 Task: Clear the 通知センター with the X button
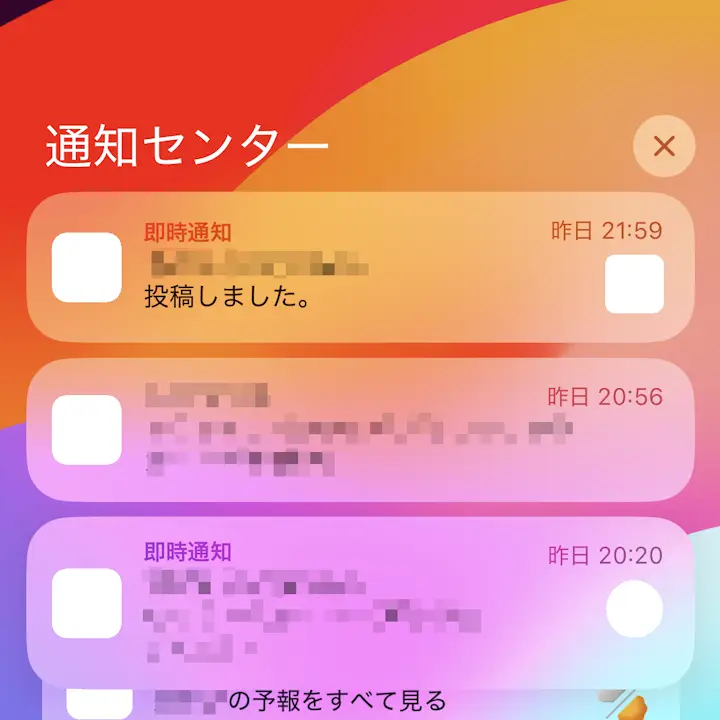click(x=664, y=147)
